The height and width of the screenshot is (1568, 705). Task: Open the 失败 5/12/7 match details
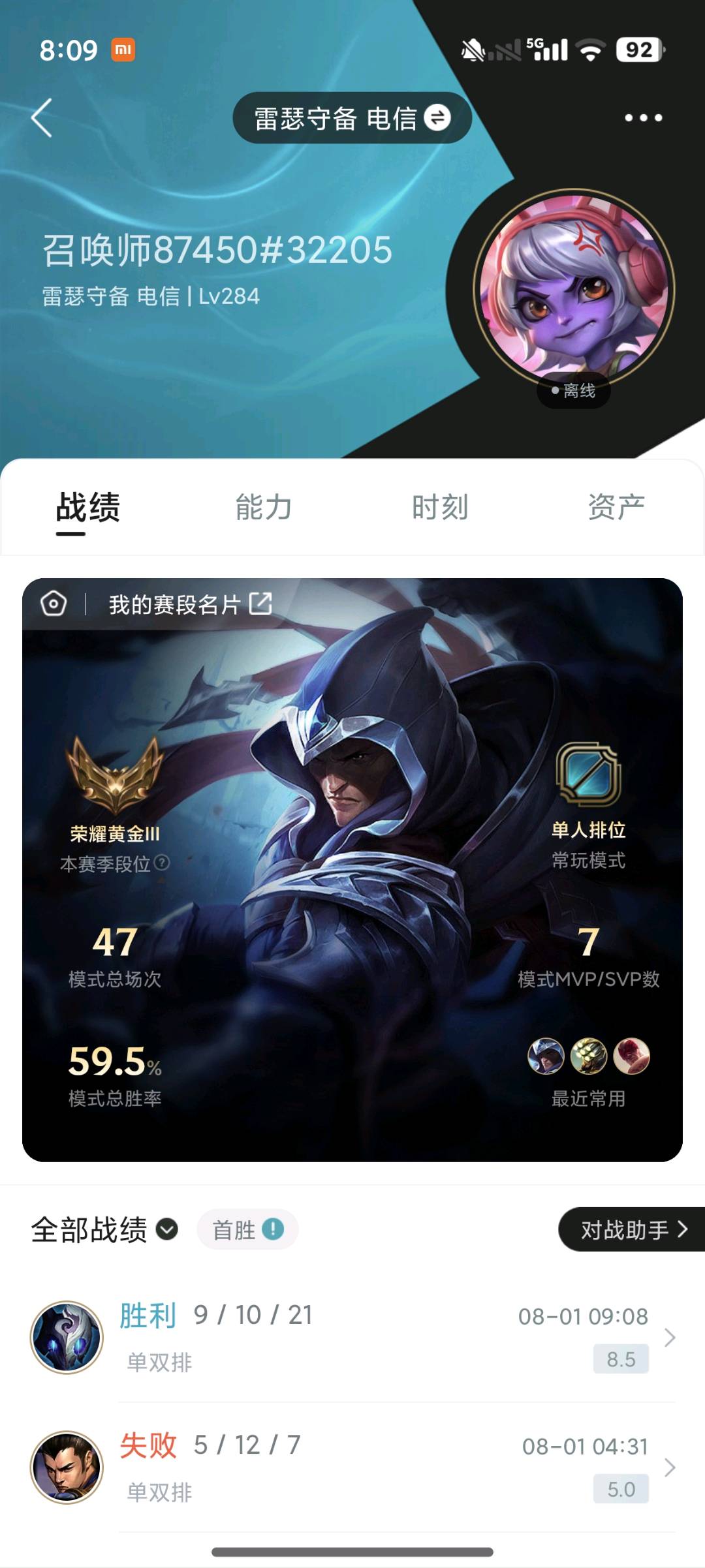[x=352, y=1468]
